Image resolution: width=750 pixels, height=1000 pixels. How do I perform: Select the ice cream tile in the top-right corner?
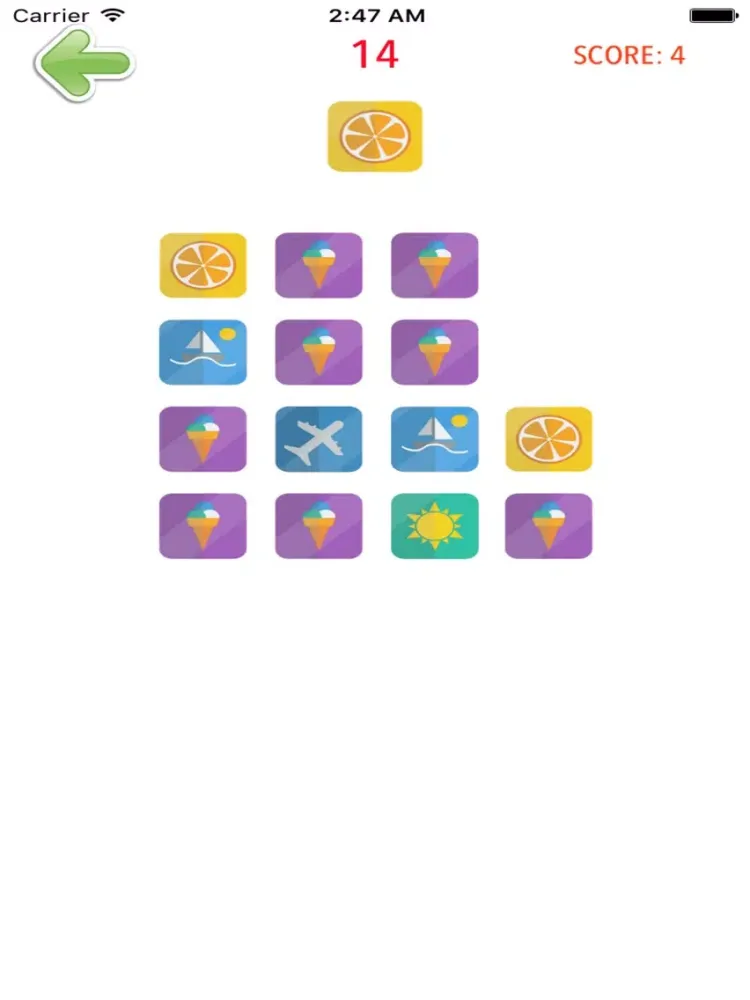(x=434, y=265)
